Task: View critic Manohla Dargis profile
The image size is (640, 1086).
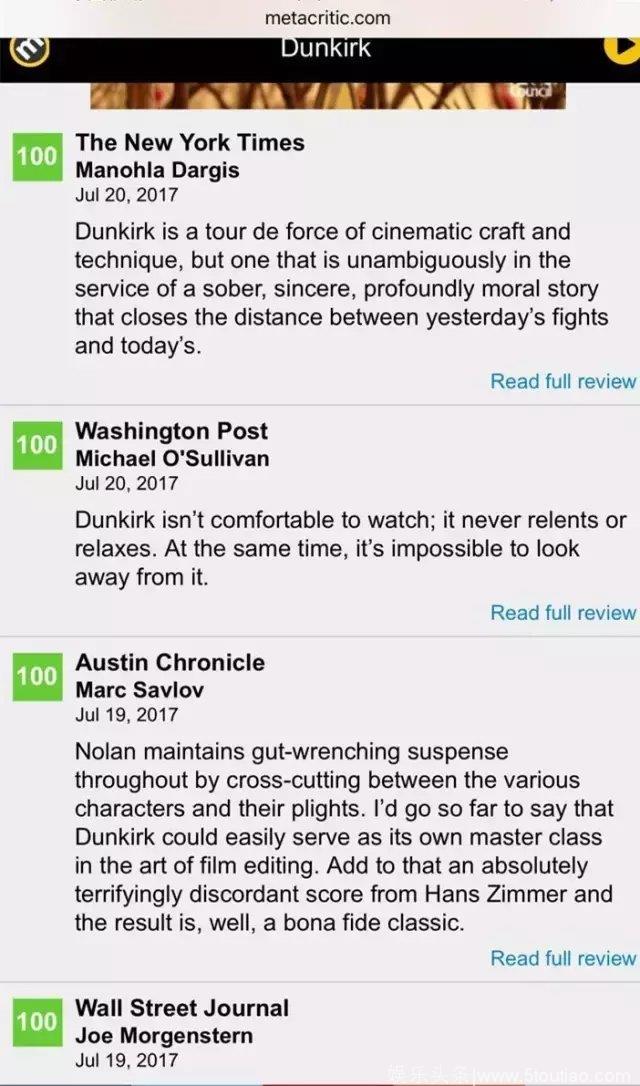Action: click(x=157, y=170)
